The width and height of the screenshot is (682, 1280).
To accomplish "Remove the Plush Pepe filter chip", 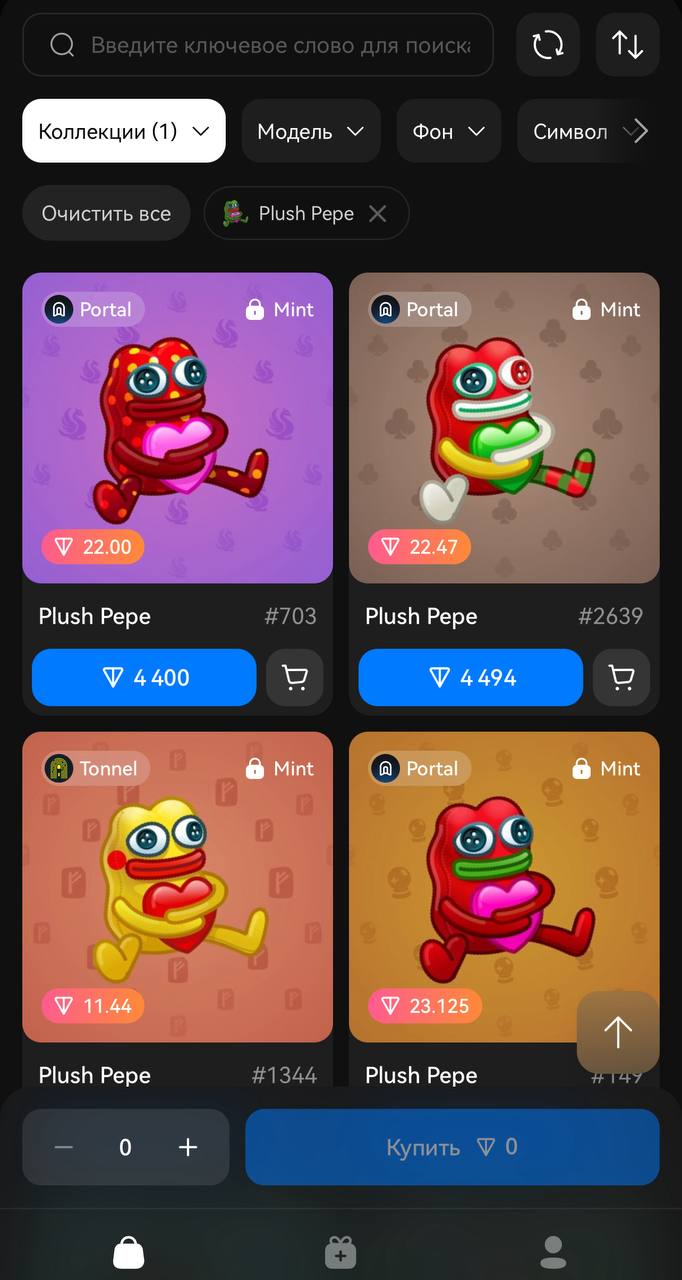I will point(377,213).
